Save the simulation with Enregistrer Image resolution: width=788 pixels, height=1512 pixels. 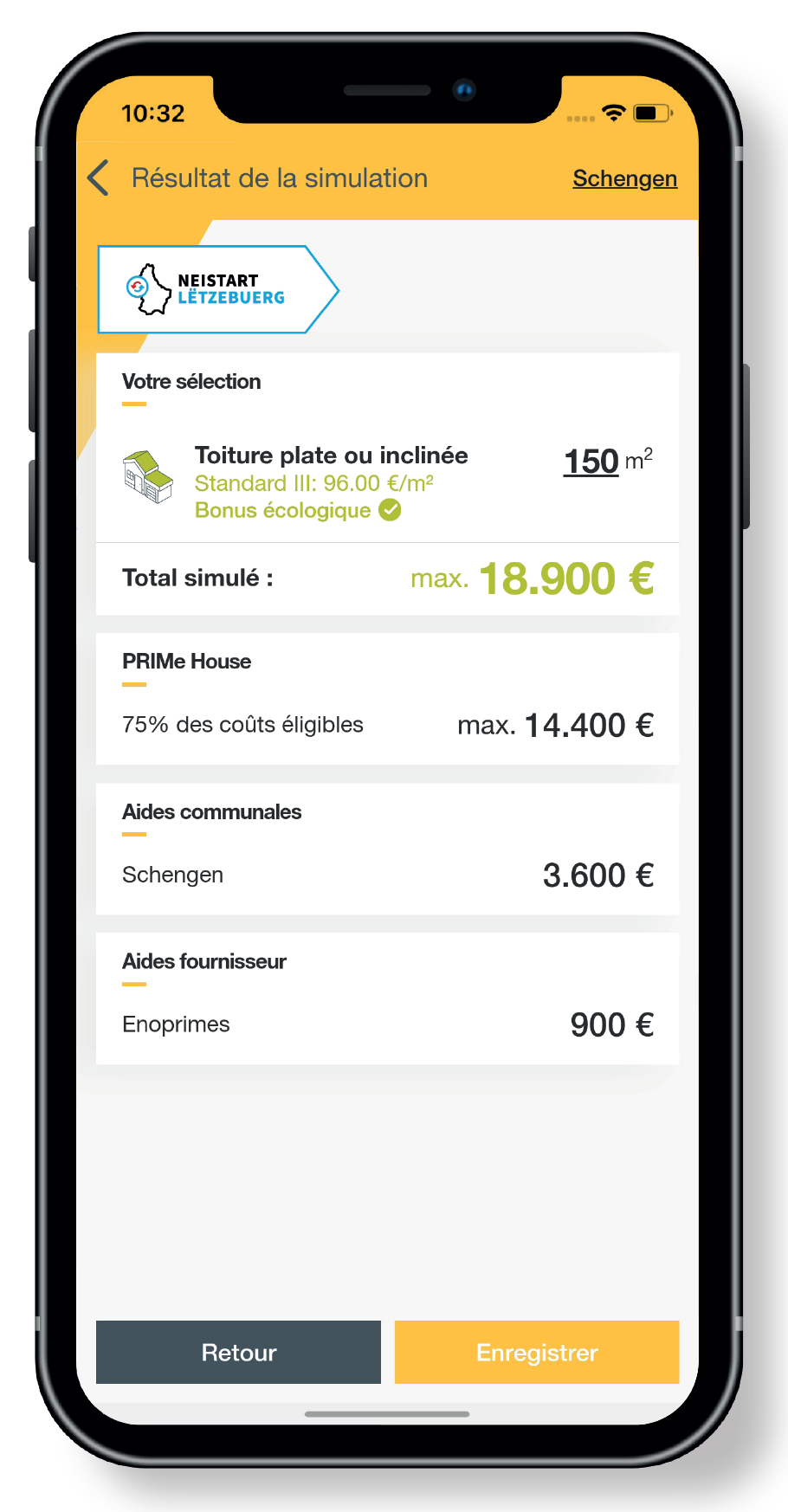click(536, 1352)
